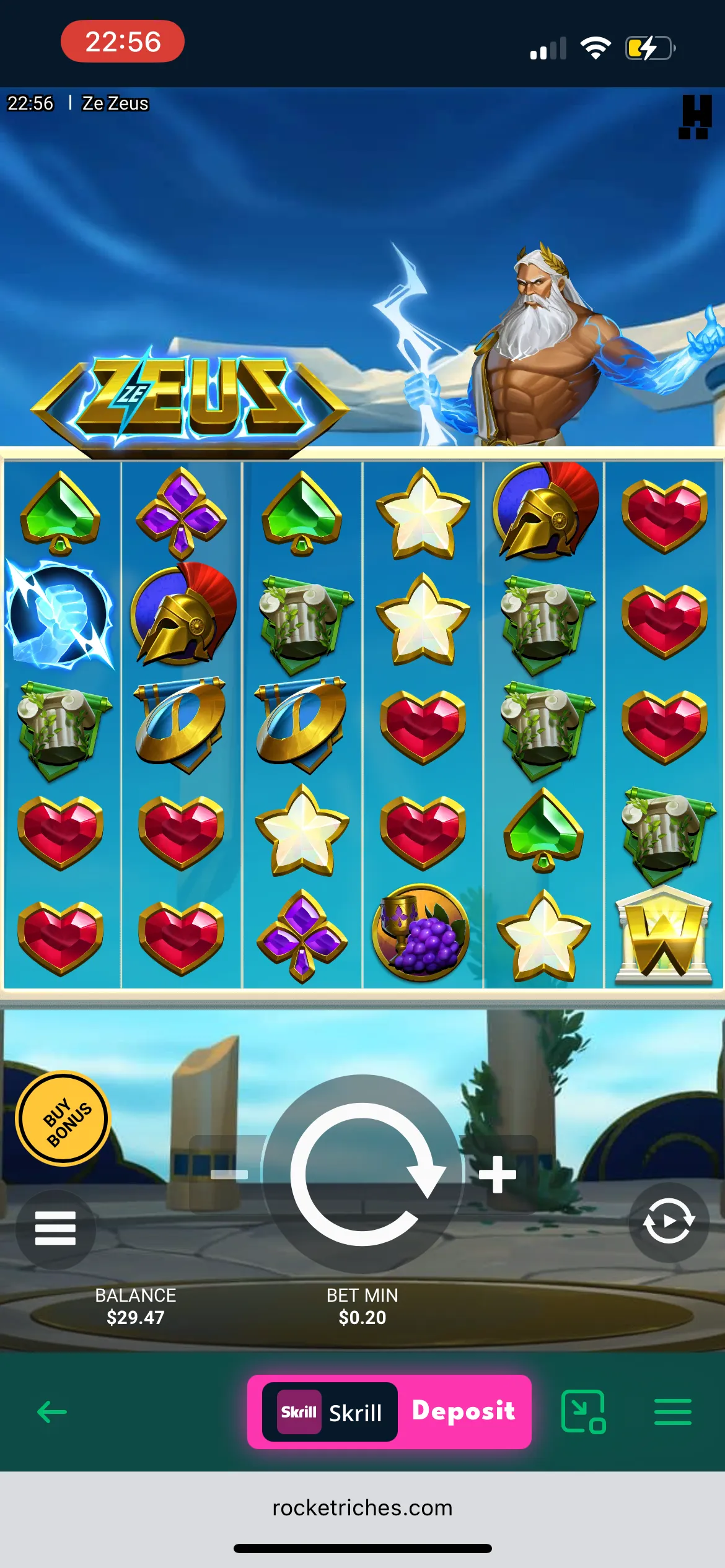725x1568 pixels.
Task: Open the green casino site menu
Action: [672, 1412]
